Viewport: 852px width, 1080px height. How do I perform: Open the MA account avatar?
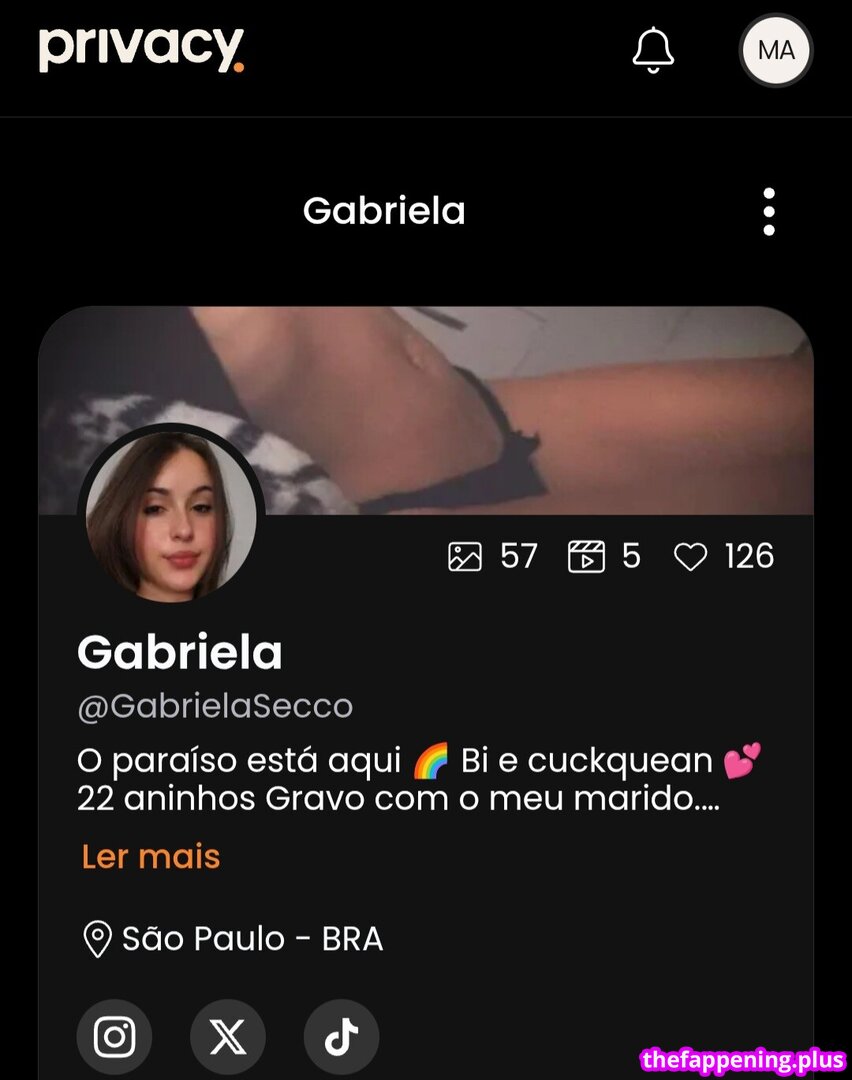(776, 50)
